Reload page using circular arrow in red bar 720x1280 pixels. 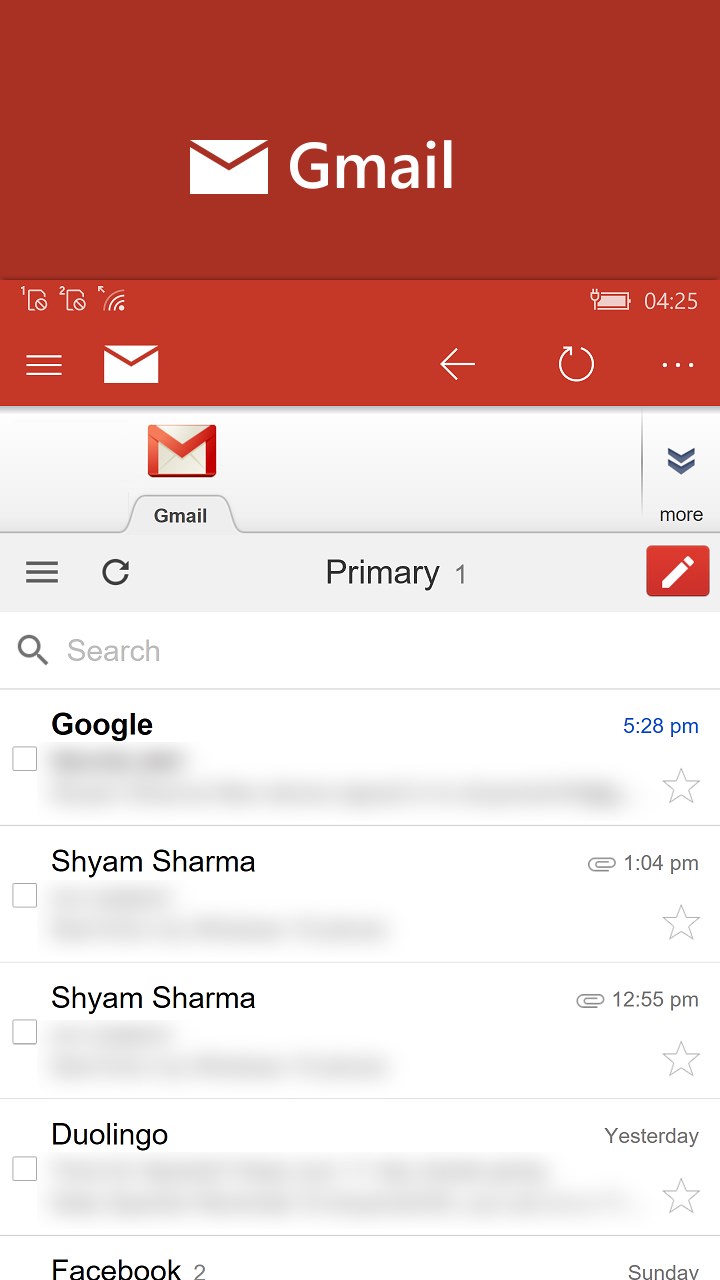pyautogui.click(x=576, y=365)
